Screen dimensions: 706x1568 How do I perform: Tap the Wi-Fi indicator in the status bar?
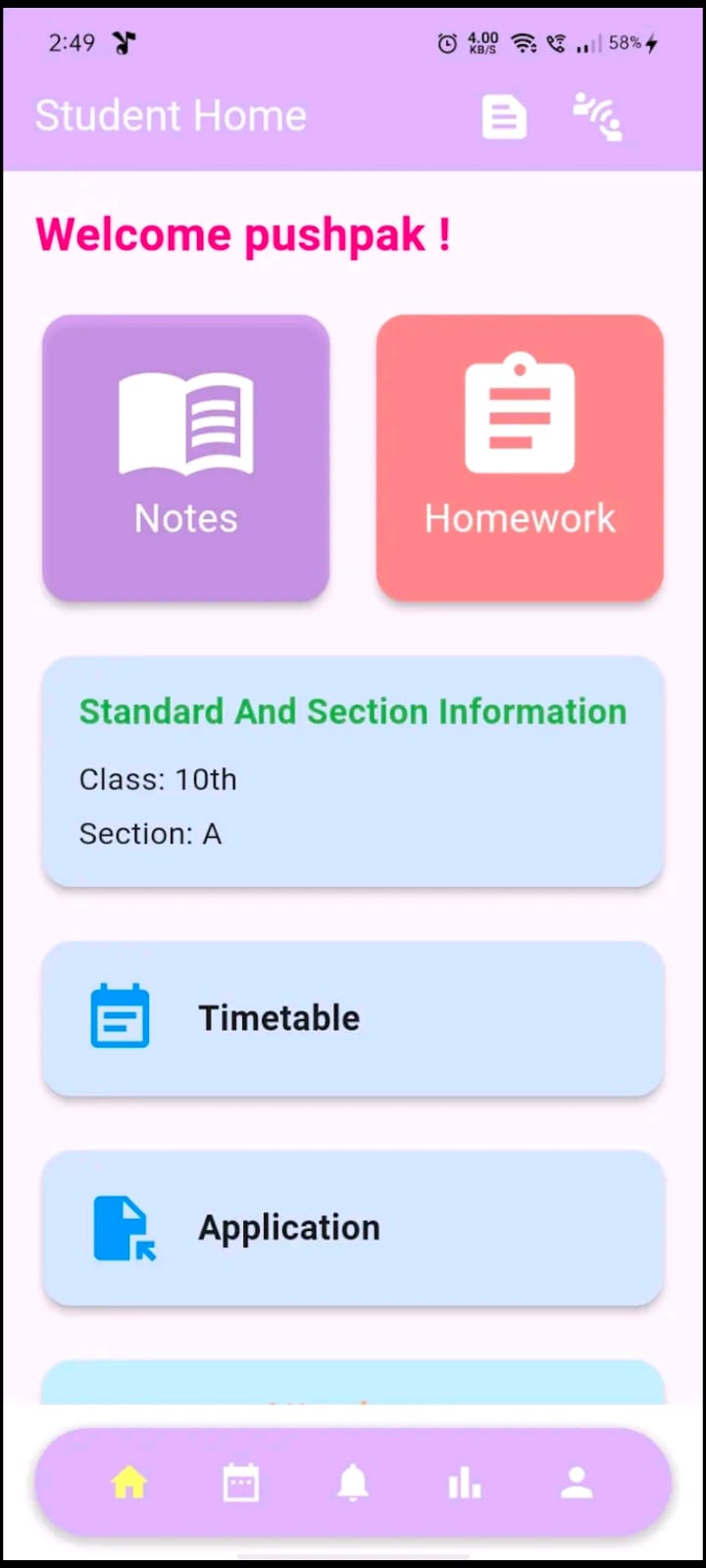(523, 43)
